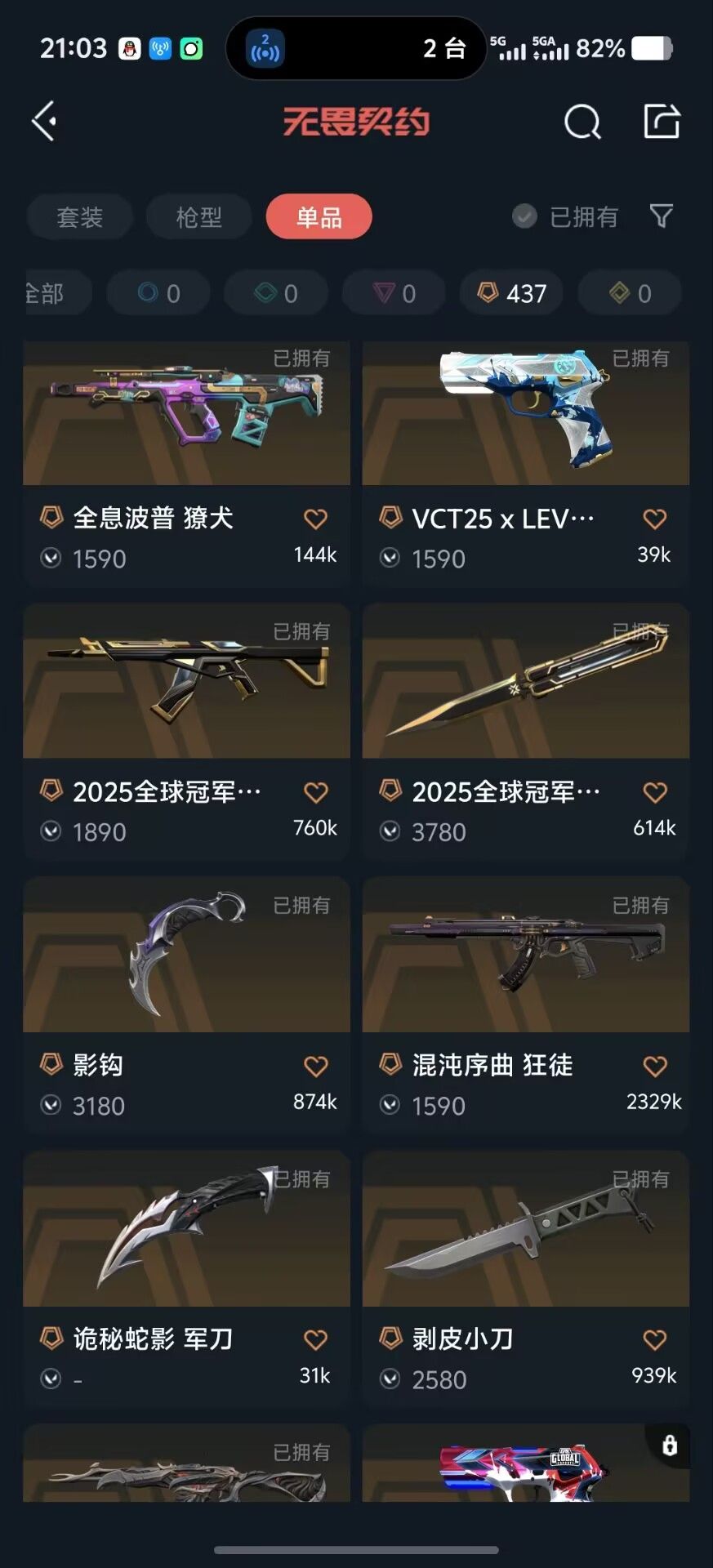Open the 混沌序曲 狂徒 skin card
The height and width of the screenshot is (1568, 713).
coord(526,1004)
